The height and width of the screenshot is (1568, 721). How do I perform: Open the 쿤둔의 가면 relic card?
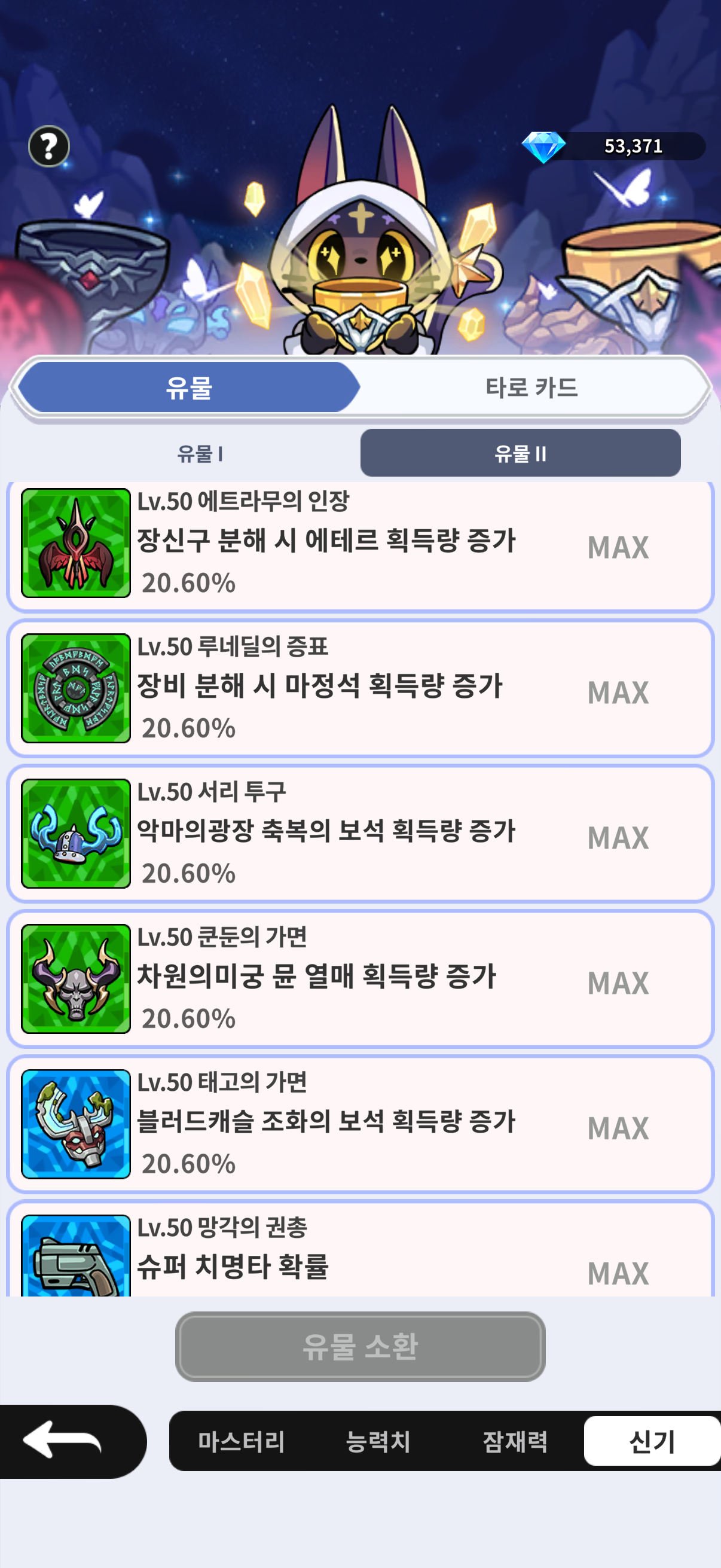point(359,979)
